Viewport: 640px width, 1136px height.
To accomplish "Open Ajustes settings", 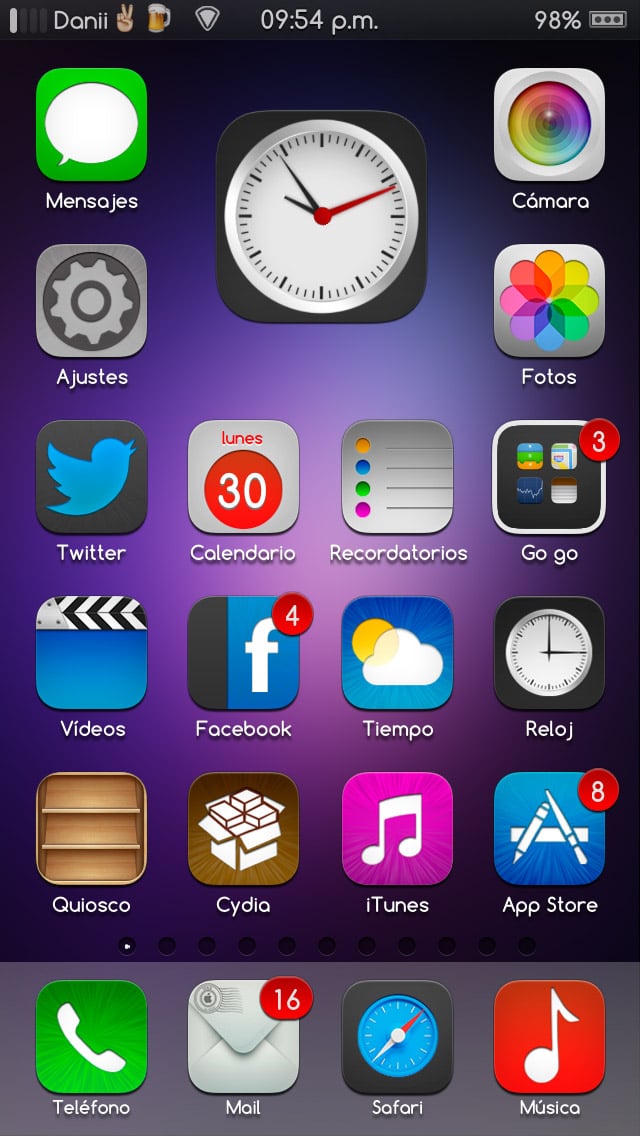I will click(91, 301).
